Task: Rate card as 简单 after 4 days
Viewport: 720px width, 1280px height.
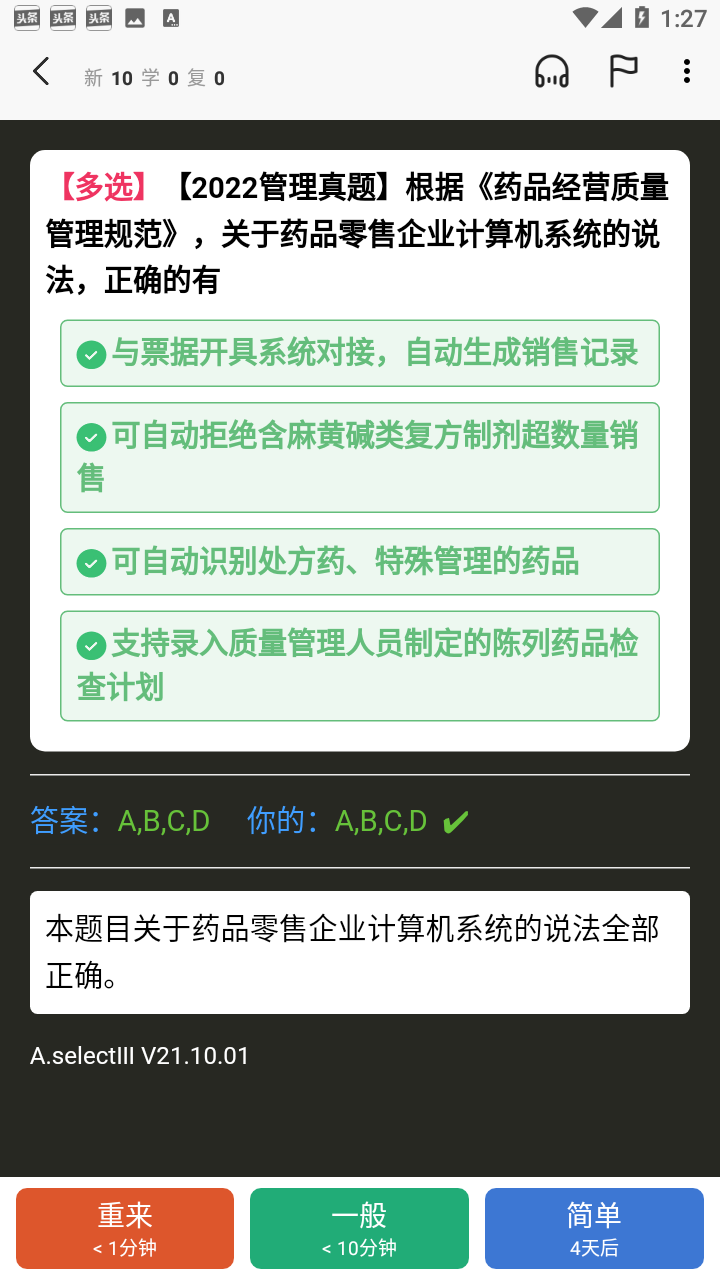Action: click(594, 1228)
